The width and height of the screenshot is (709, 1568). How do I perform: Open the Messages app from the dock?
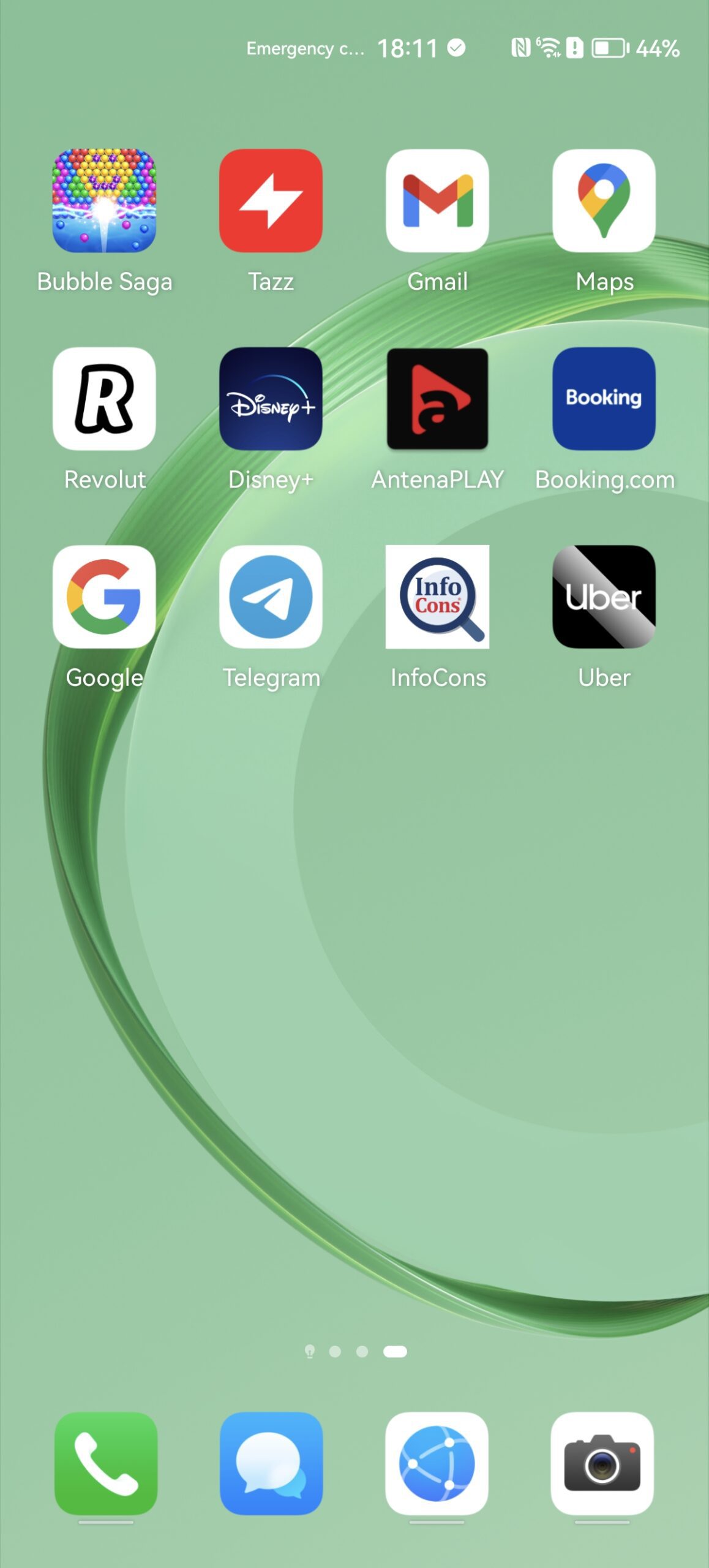(271, 1463)
